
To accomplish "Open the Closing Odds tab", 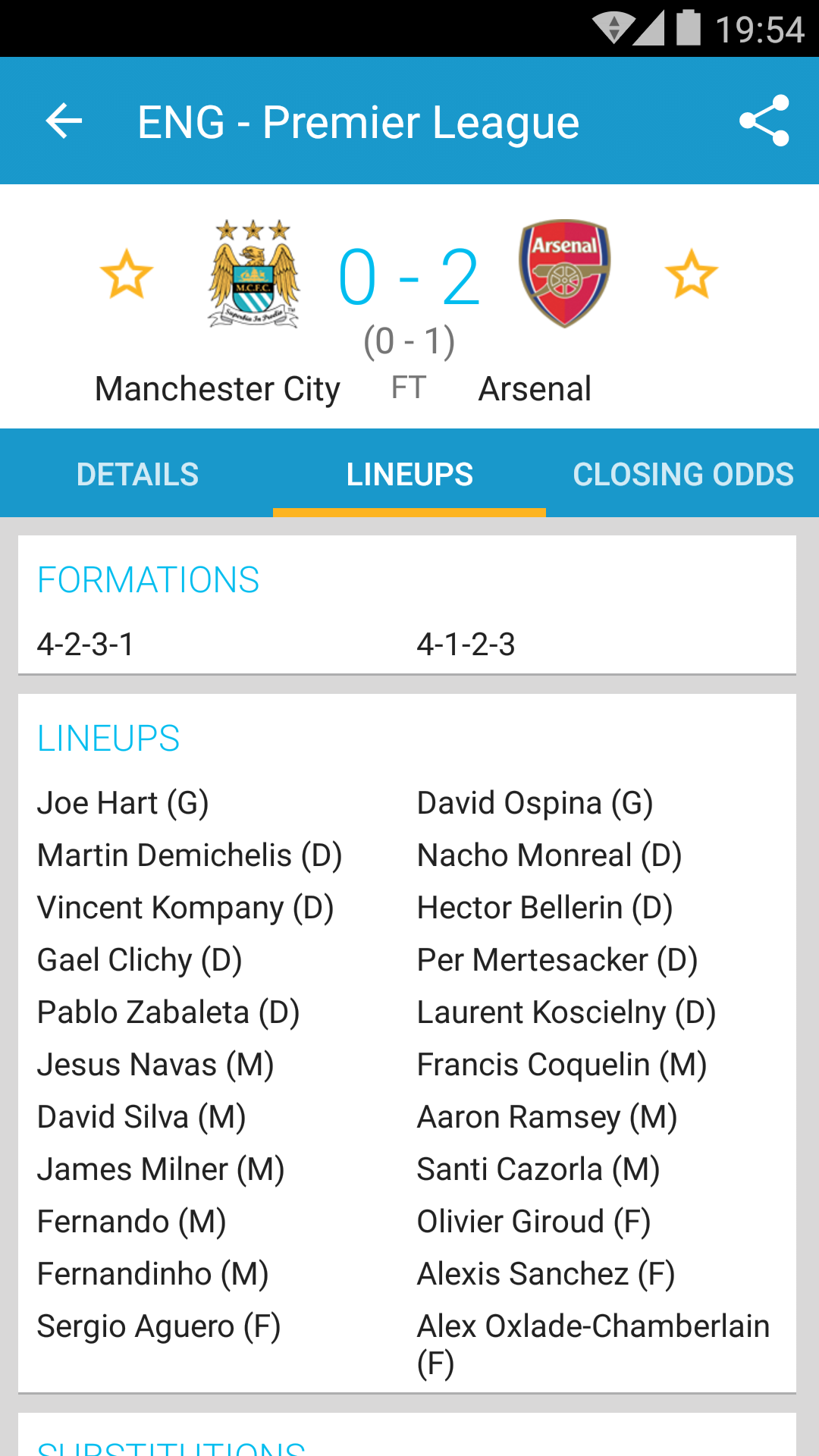I will 683,474.
